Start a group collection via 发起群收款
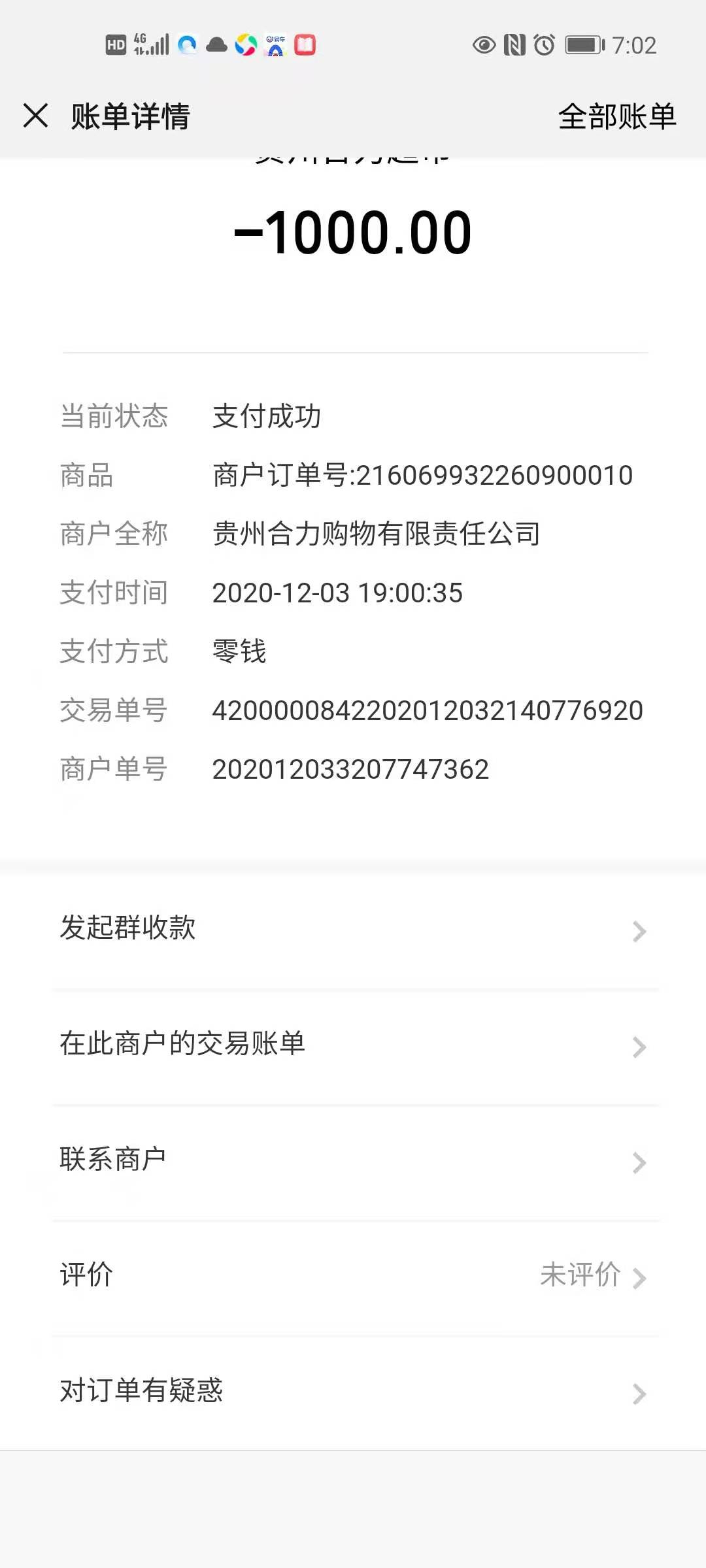Viewport: 706px width, 1568px height. 353,929
